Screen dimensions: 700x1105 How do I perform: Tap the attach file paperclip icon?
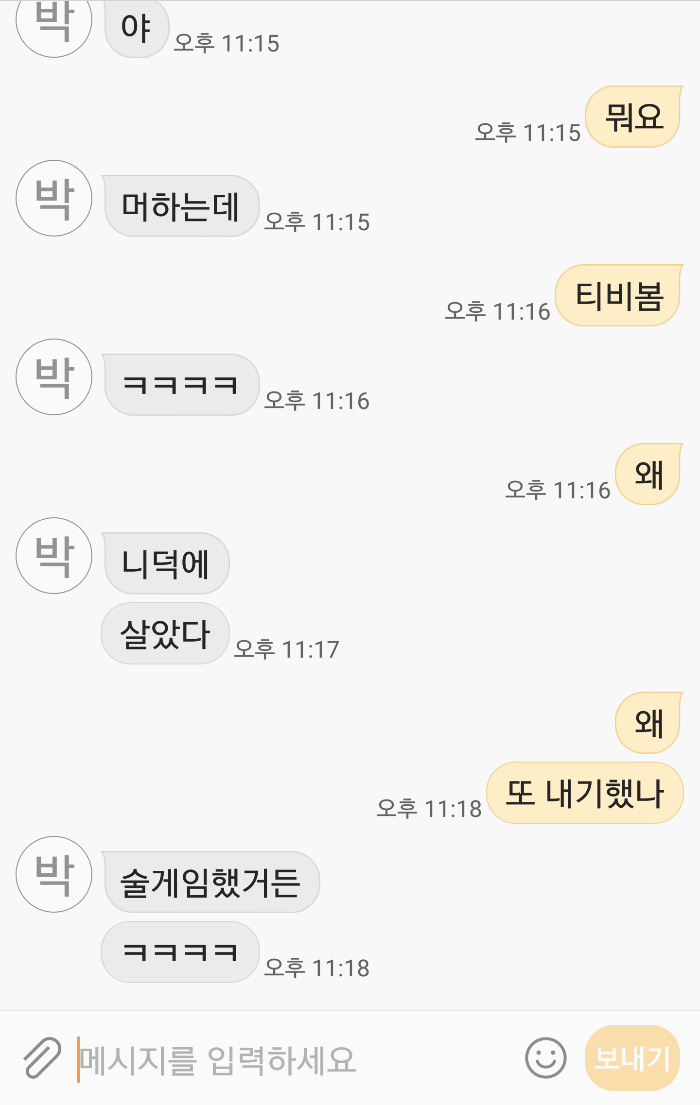(x=42, y=1058)
